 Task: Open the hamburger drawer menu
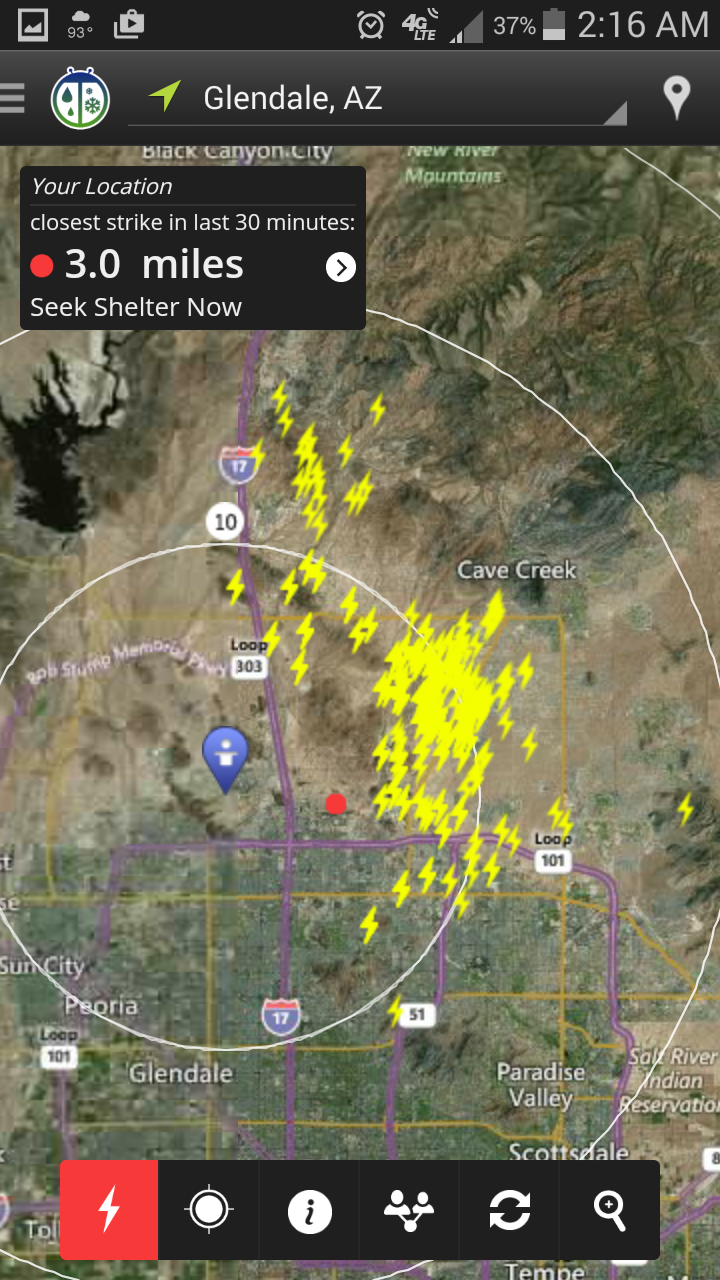[12, 98]
